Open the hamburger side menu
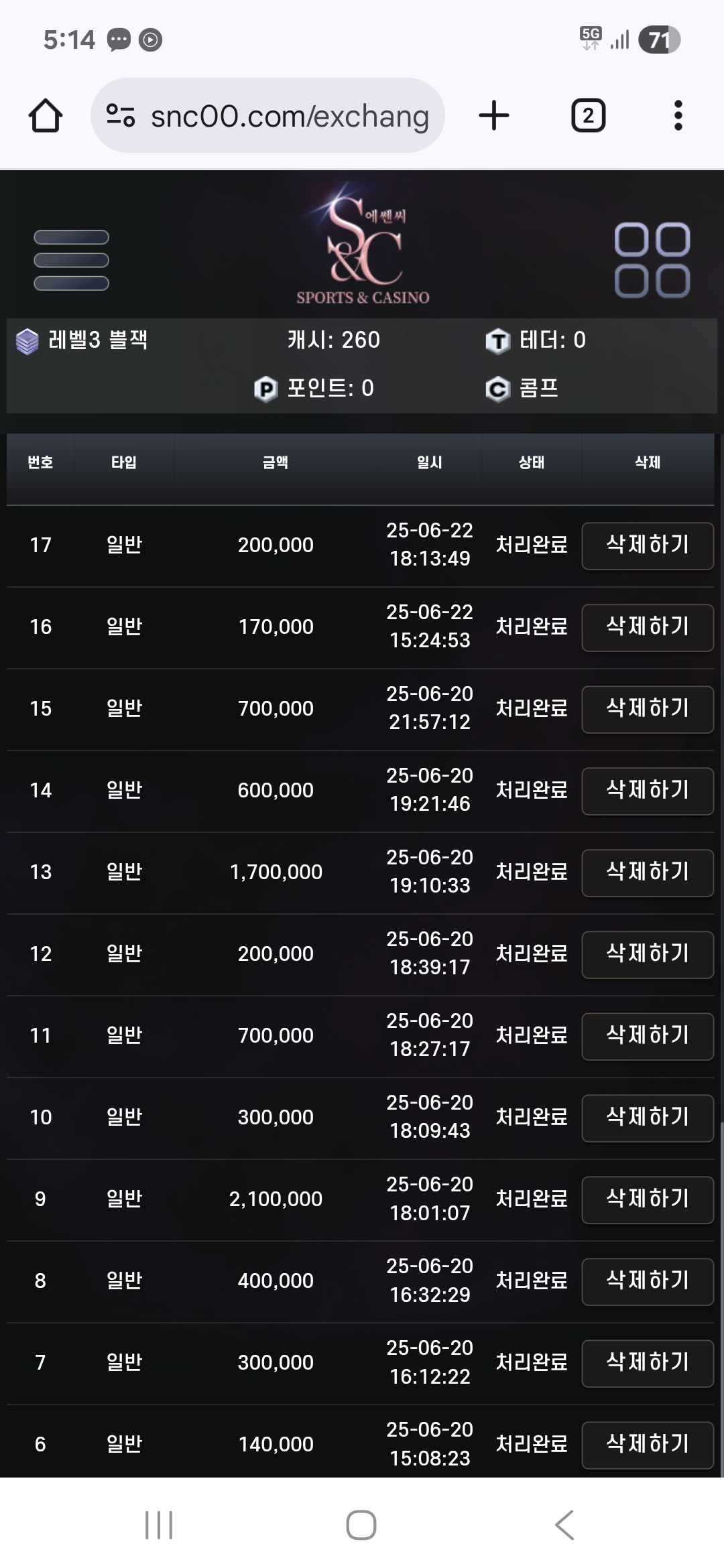Image resolution: width=724 pixels, height=1568 pixels. 71,260
